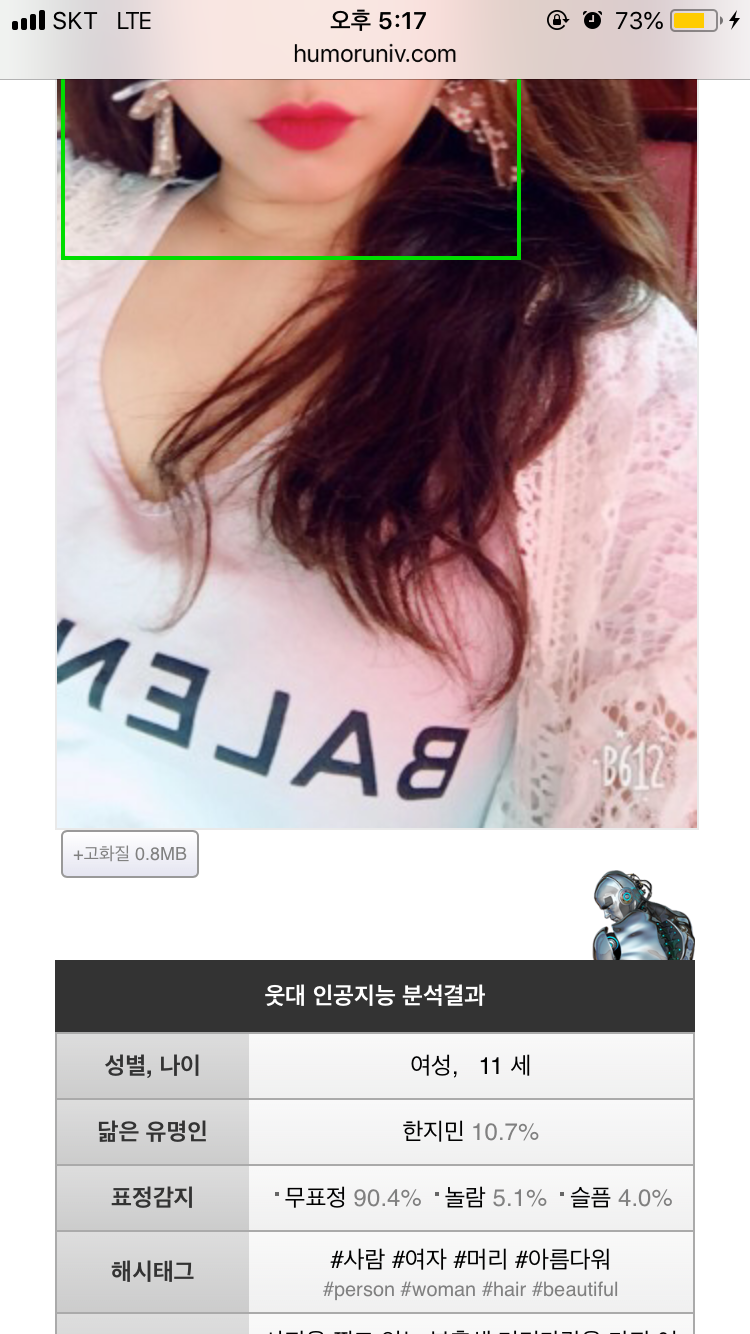
Task: Tap the +고화질 0.8MB button
Action: coord(130,854)
